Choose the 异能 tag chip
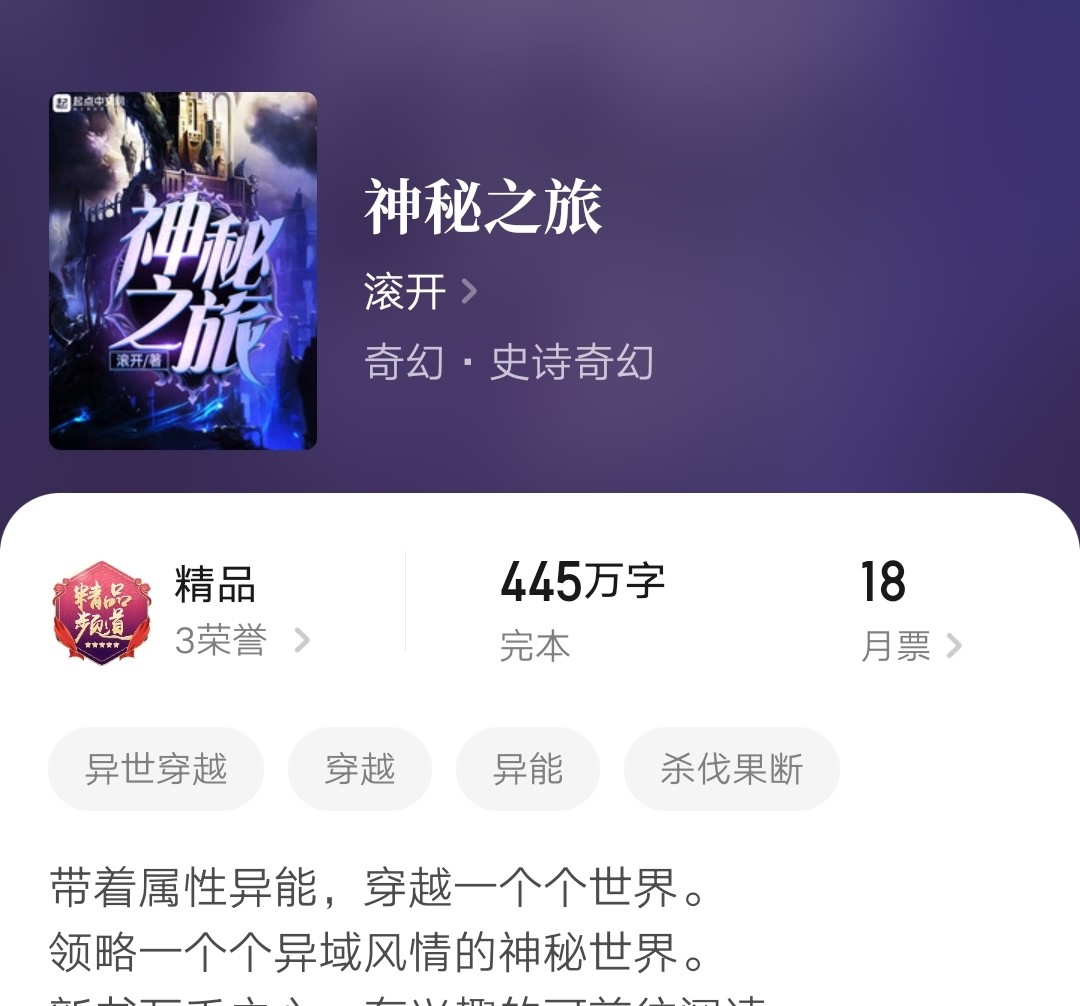 [528, 769]
